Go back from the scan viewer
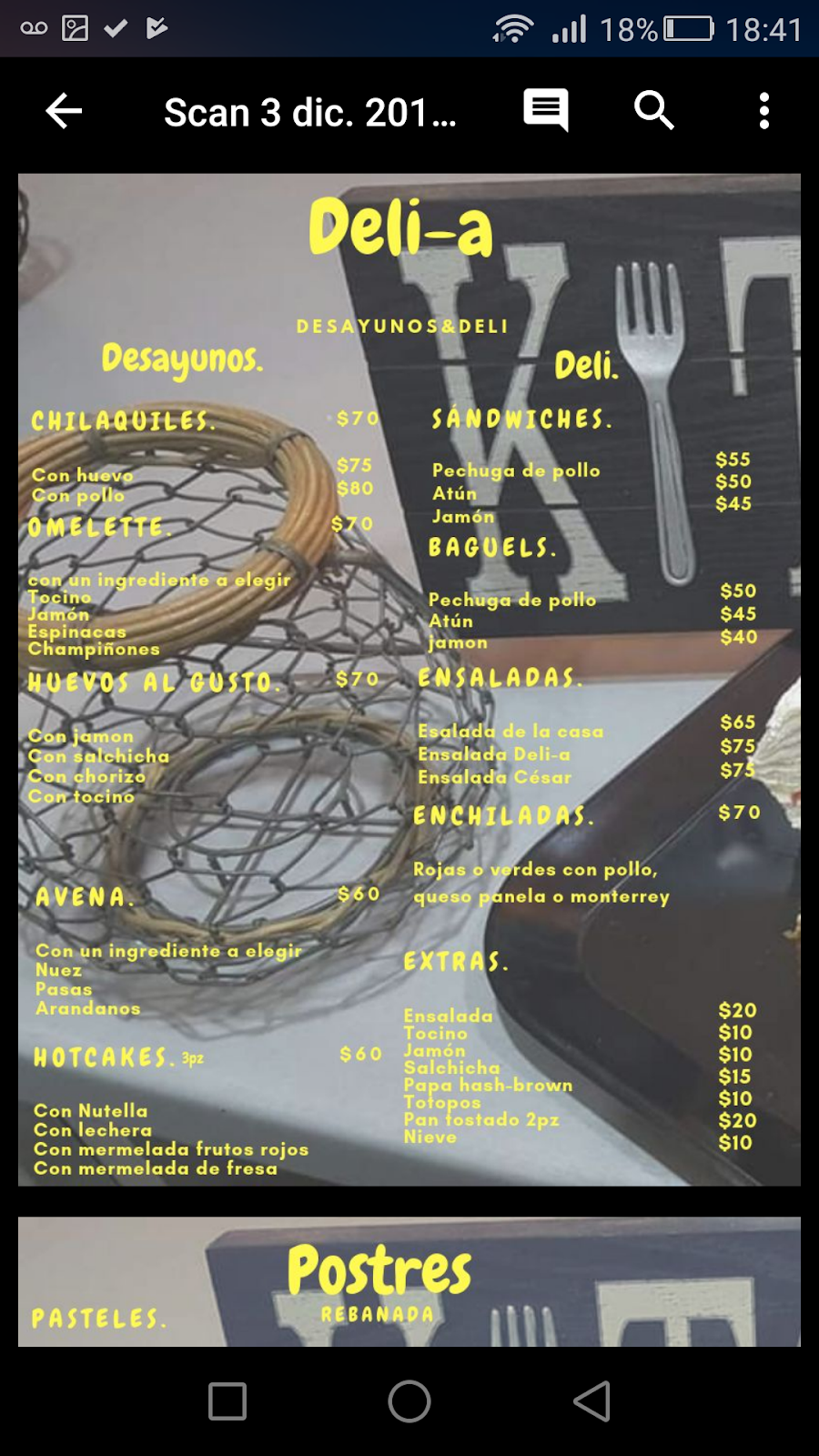Image resolution: width=819 pixels, height=1456 pixels. point(64,111)
